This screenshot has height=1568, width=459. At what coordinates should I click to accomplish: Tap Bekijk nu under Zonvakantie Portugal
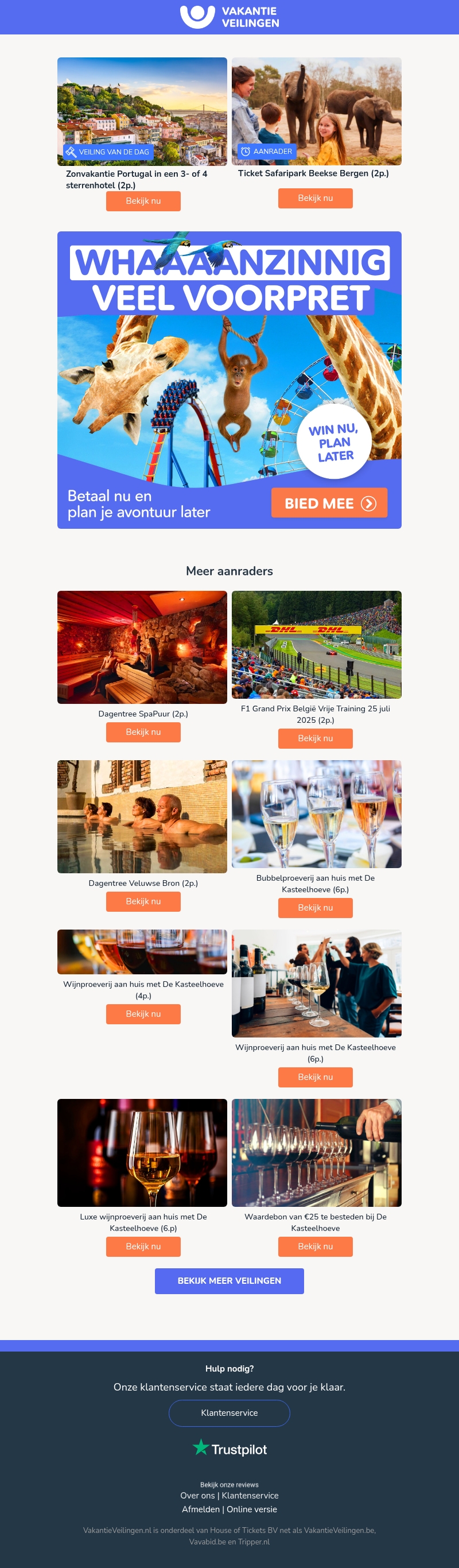click(143, 201)
